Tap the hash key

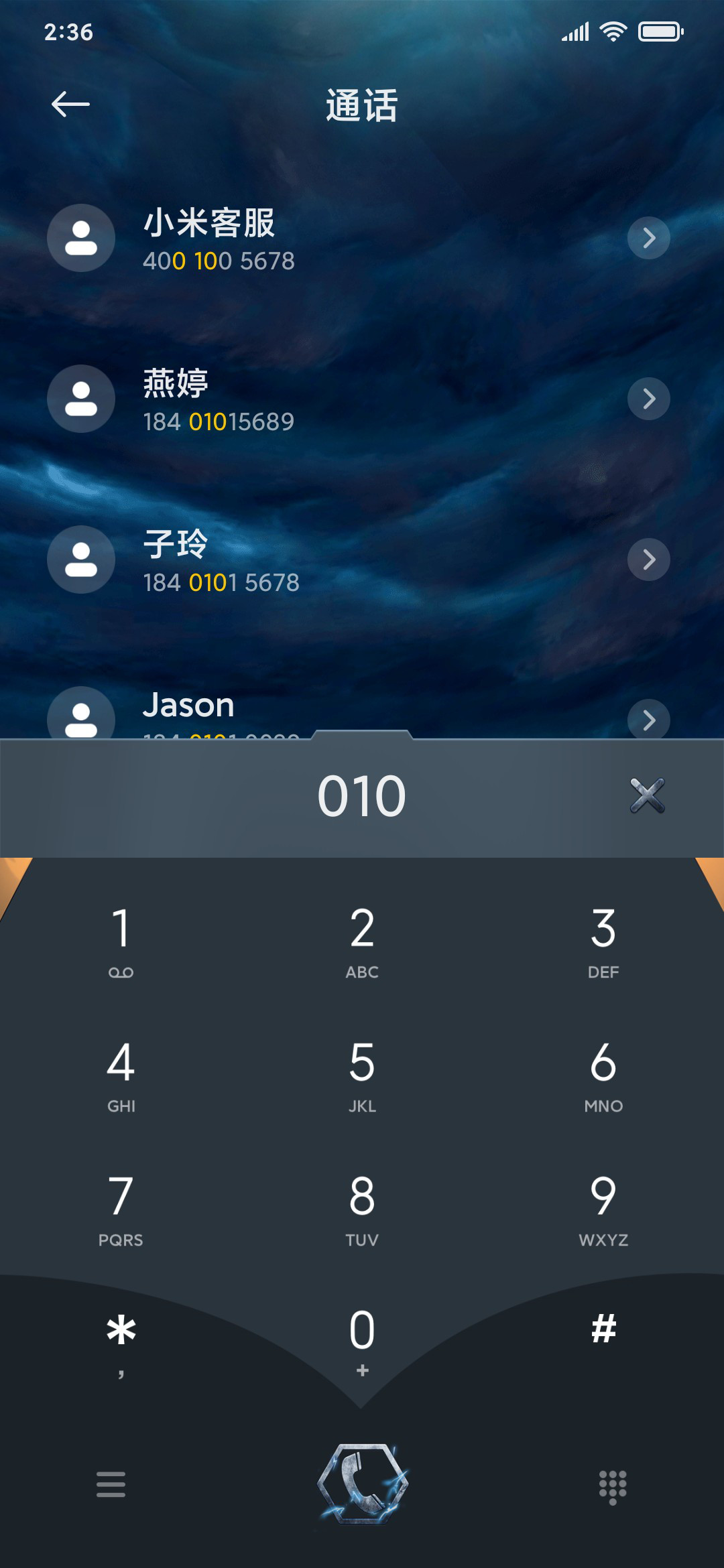pos(603,1329)
